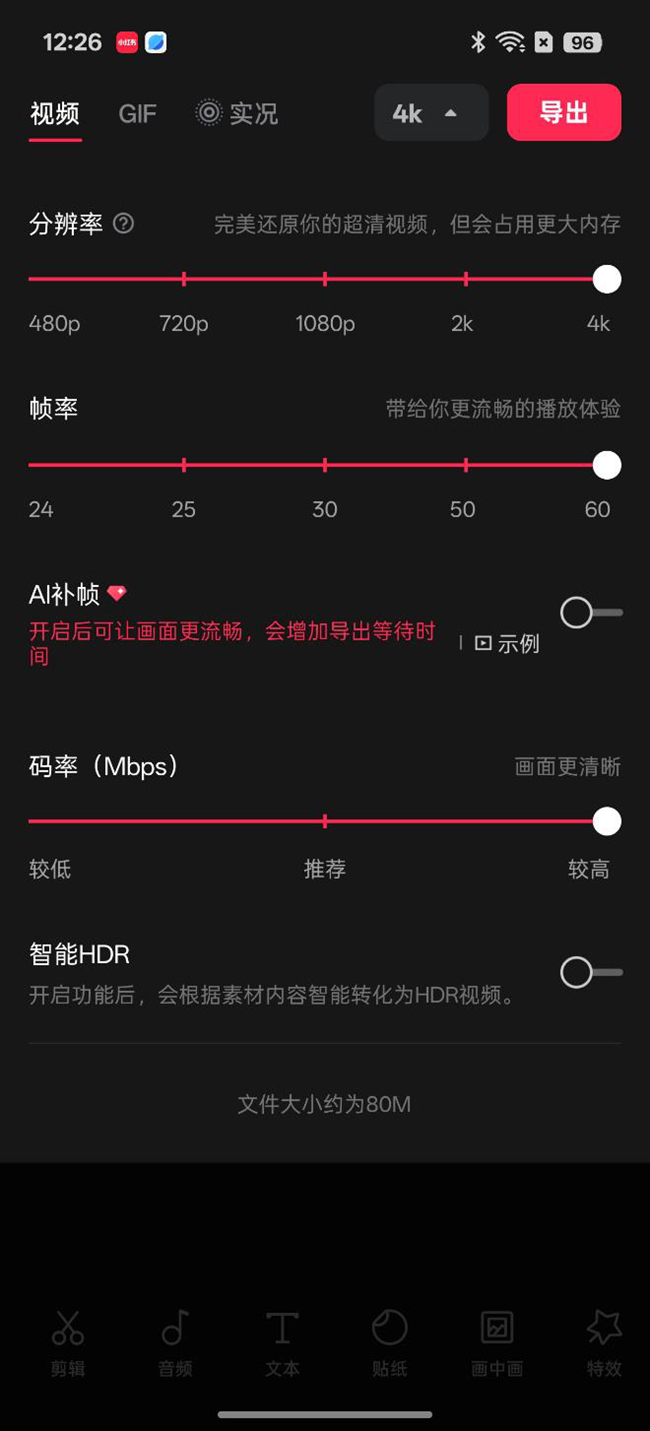Collapse the 4k resolution dropdown
This screenshot has height=1431, width=650.
[431, 113]
